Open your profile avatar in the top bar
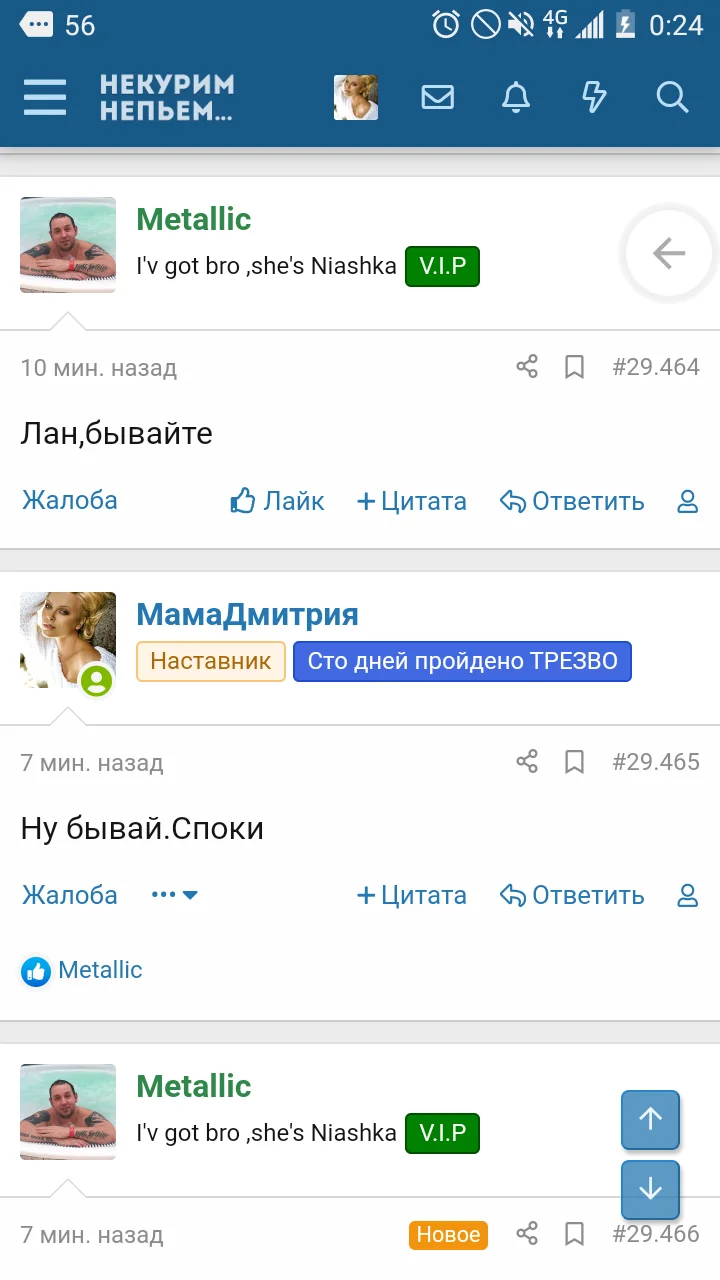This screenshot has height=1280, width=720. [x=355, y=97]
